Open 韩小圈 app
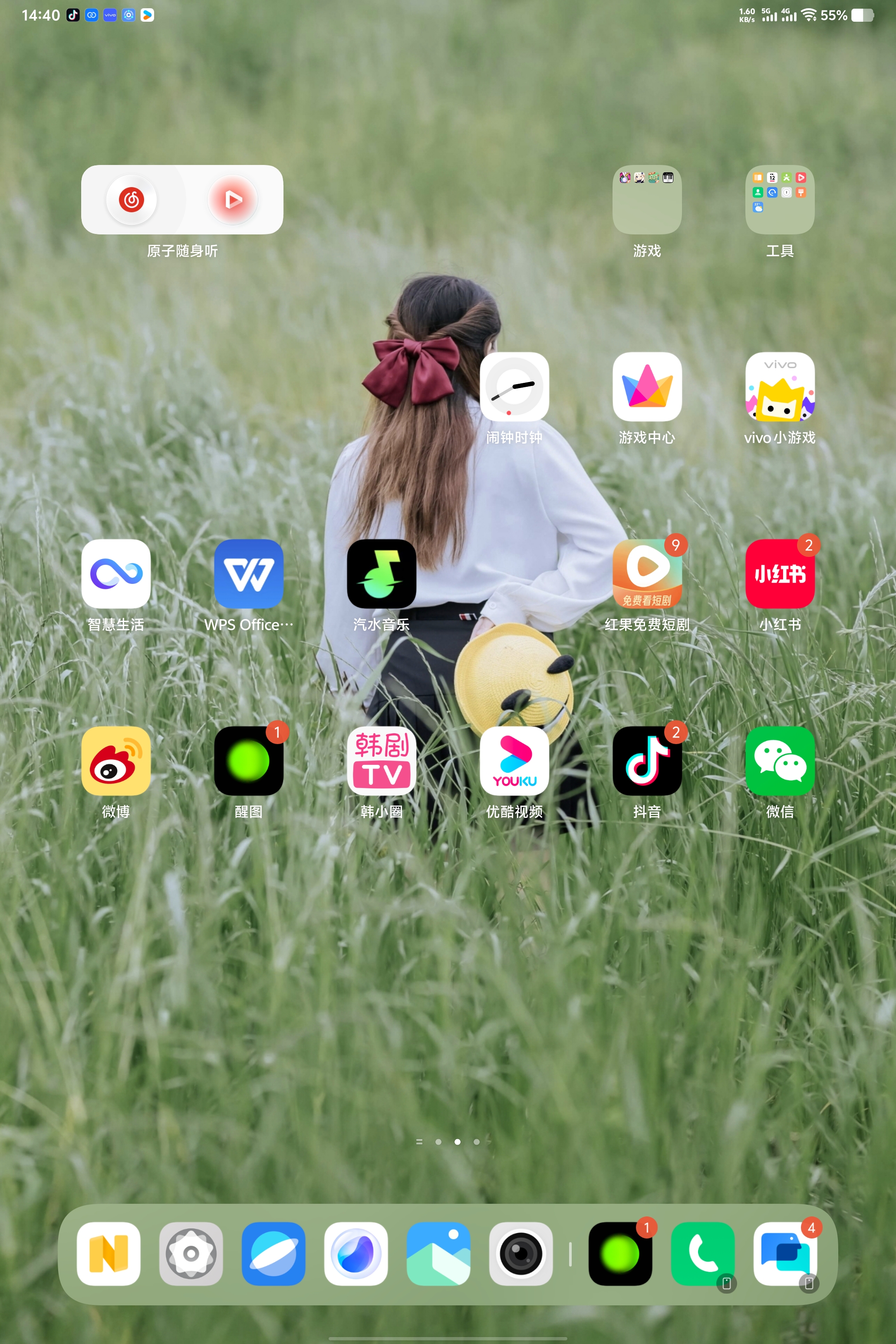Image resolution: width=896 pixels, height=1344 pixels. tap(381, 761)
